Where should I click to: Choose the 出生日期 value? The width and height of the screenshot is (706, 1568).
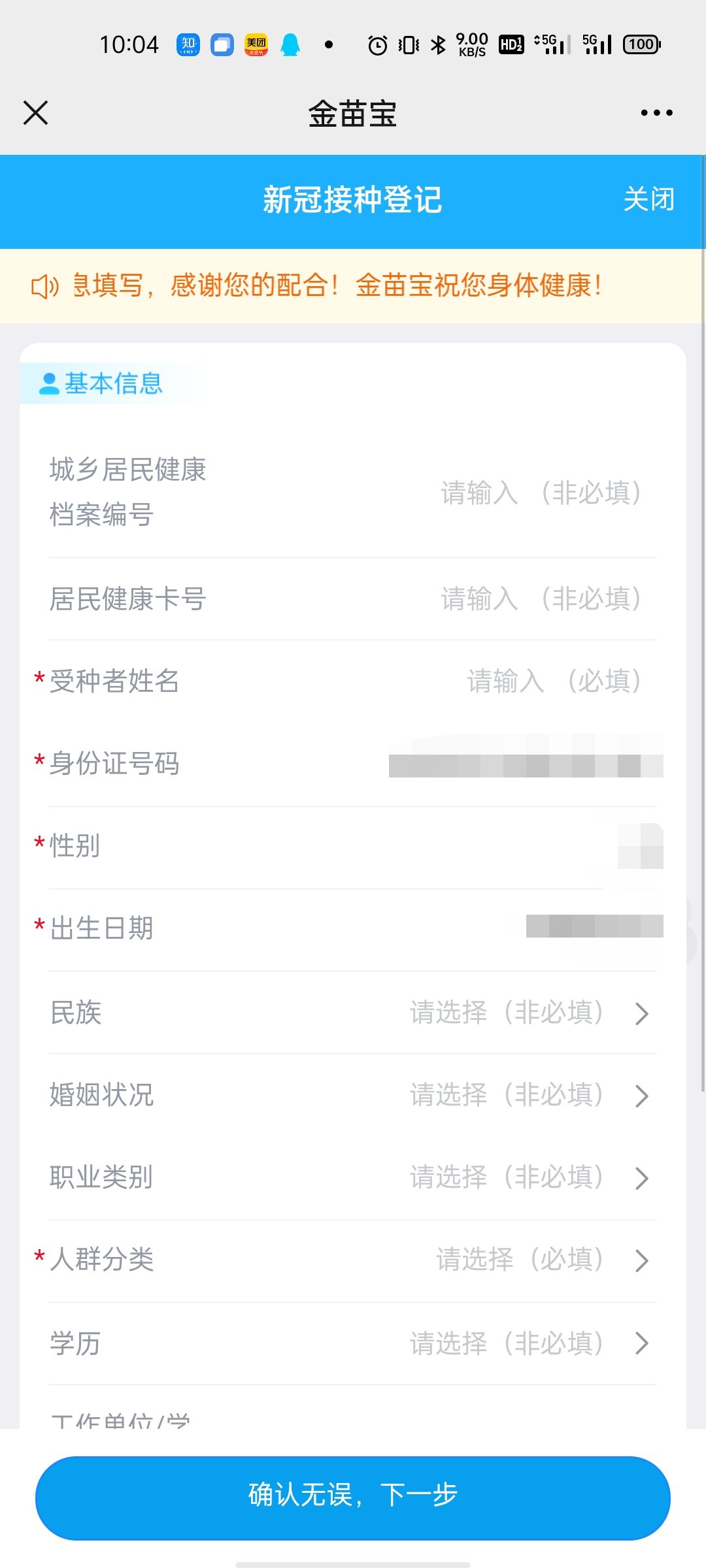pyautogui.click(x=594, y=927)
